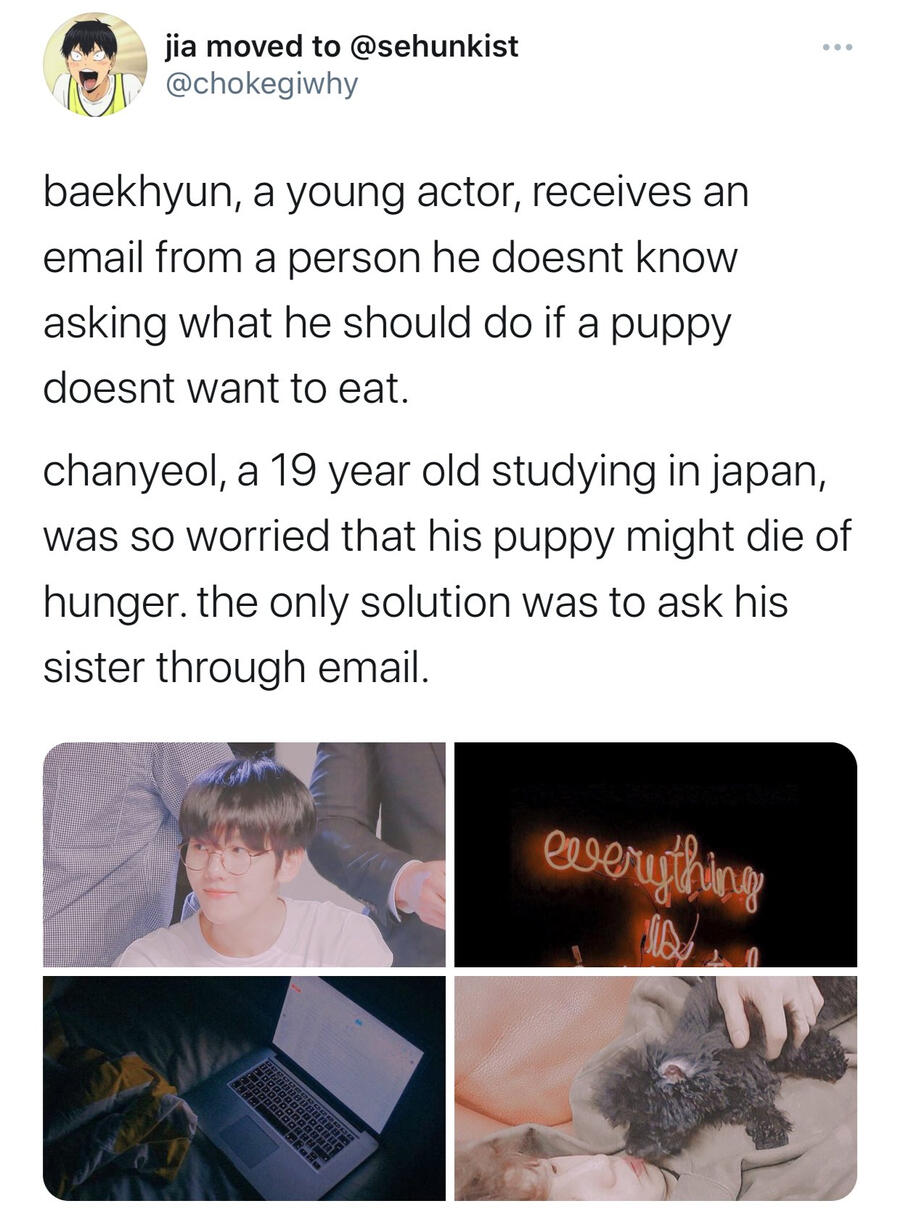View the black puppy photo
Screen dimensions: 900x1230
coord(656,1088)
